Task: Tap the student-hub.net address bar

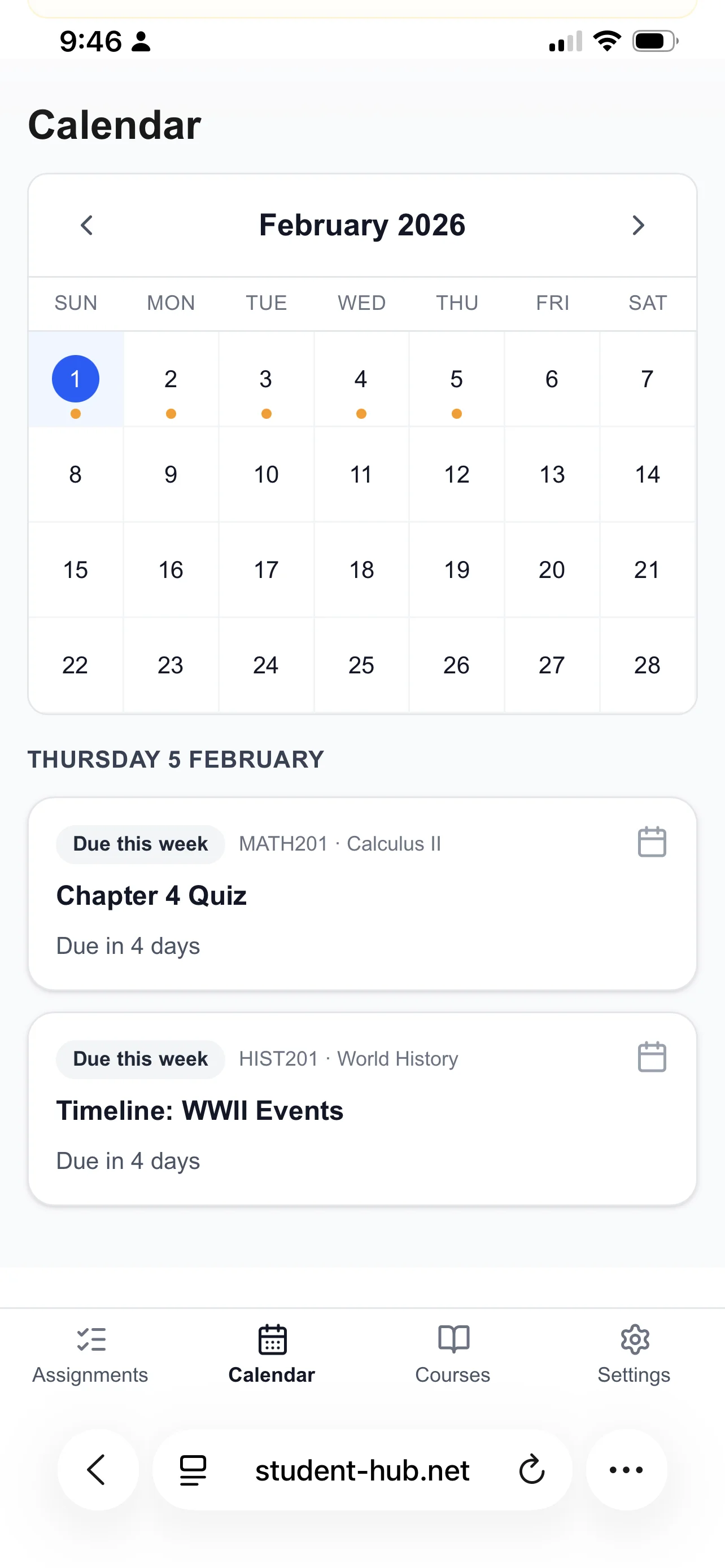Action: [x=361, y=1470]
